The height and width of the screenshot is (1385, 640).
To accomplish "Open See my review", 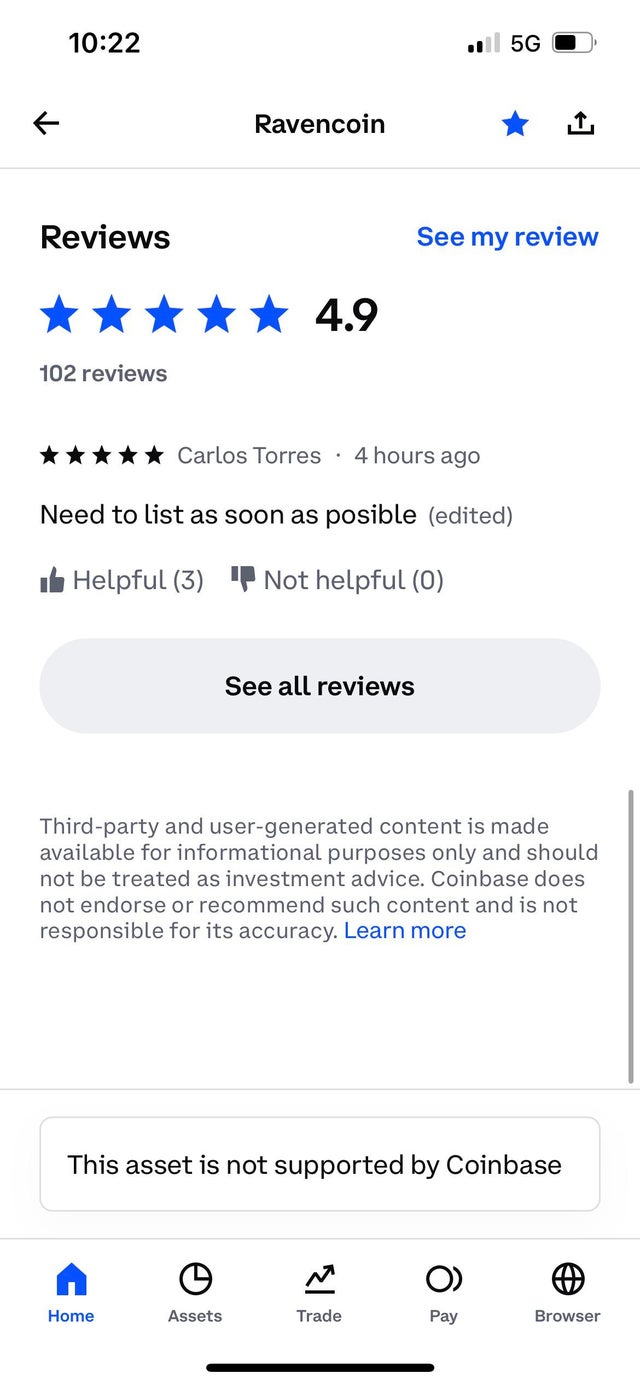I will (x=507, y=237).
